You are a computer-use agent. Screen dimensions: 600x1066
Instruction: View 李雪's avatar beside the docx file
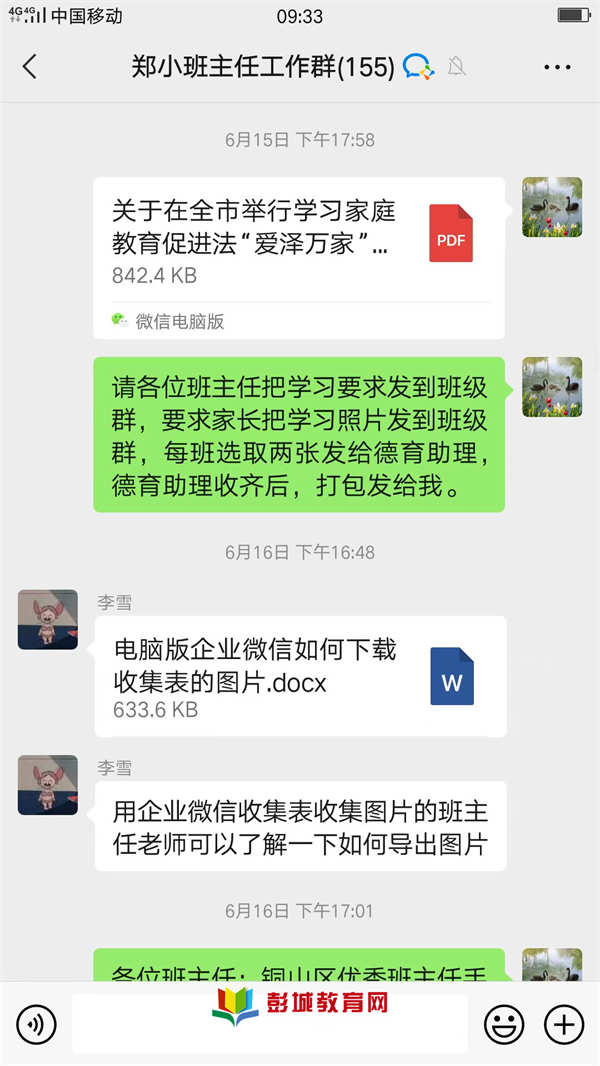tap(47, 619)
